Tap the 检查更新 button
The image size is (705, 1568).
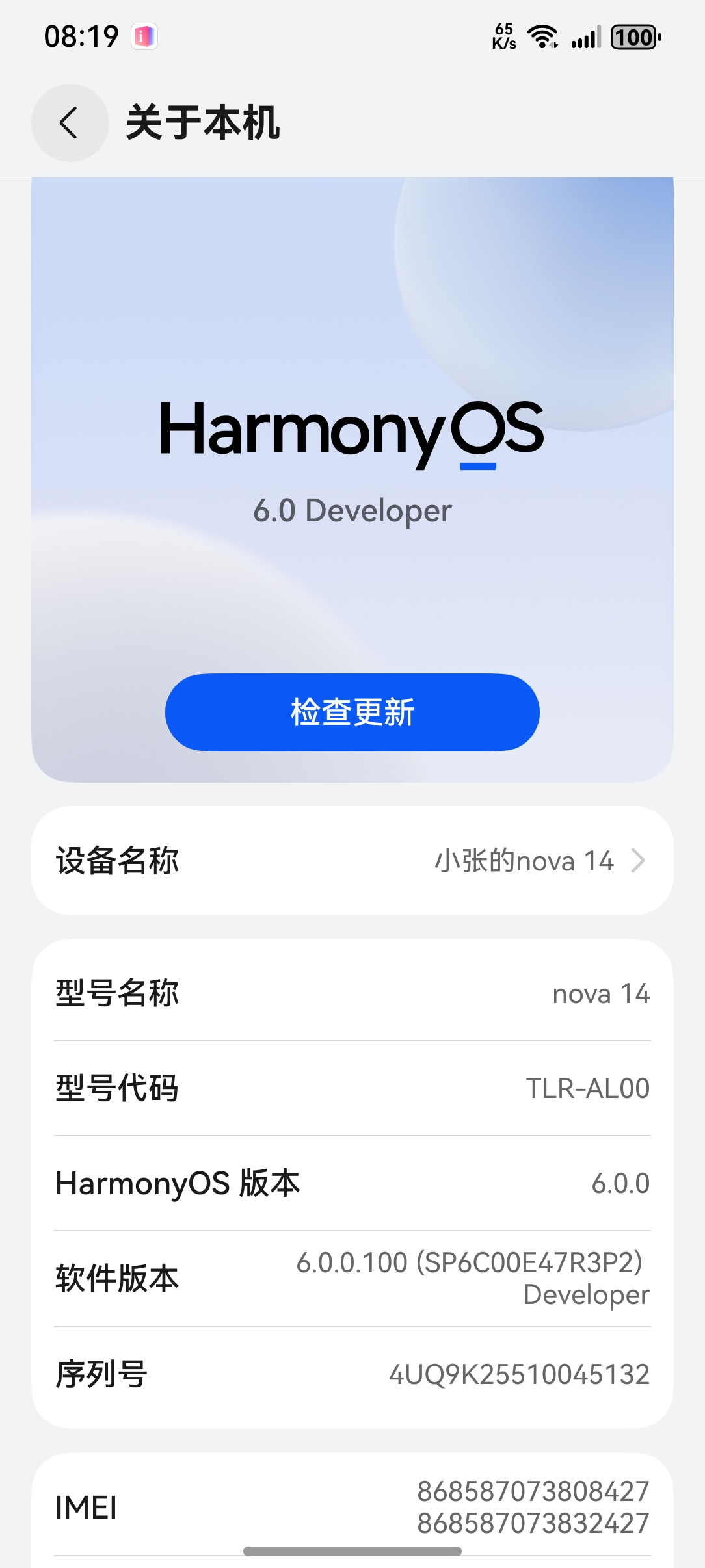coord(352,712)
